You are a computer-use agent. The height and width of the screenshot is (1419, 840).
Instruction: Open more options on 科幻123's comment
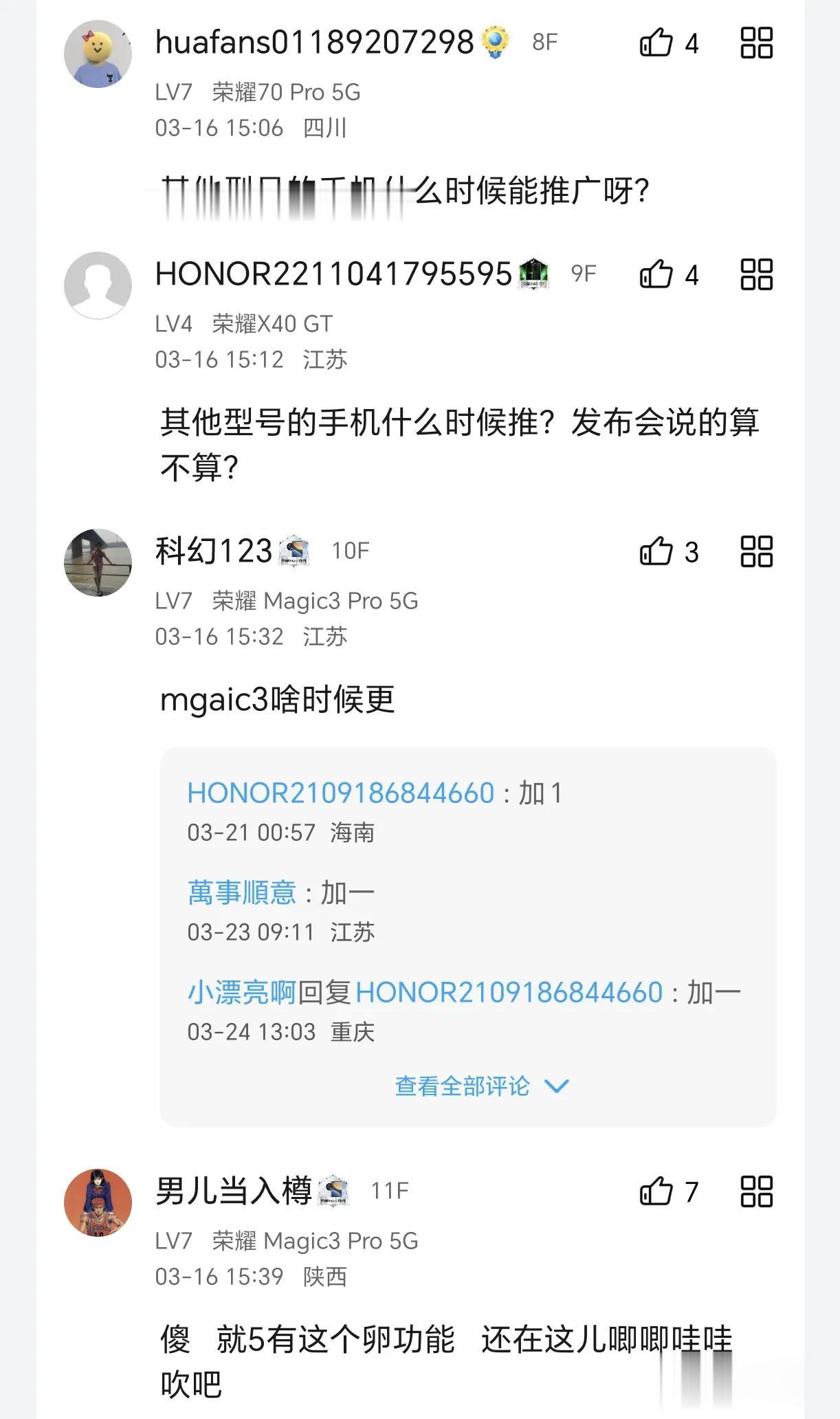click(756, 552)
